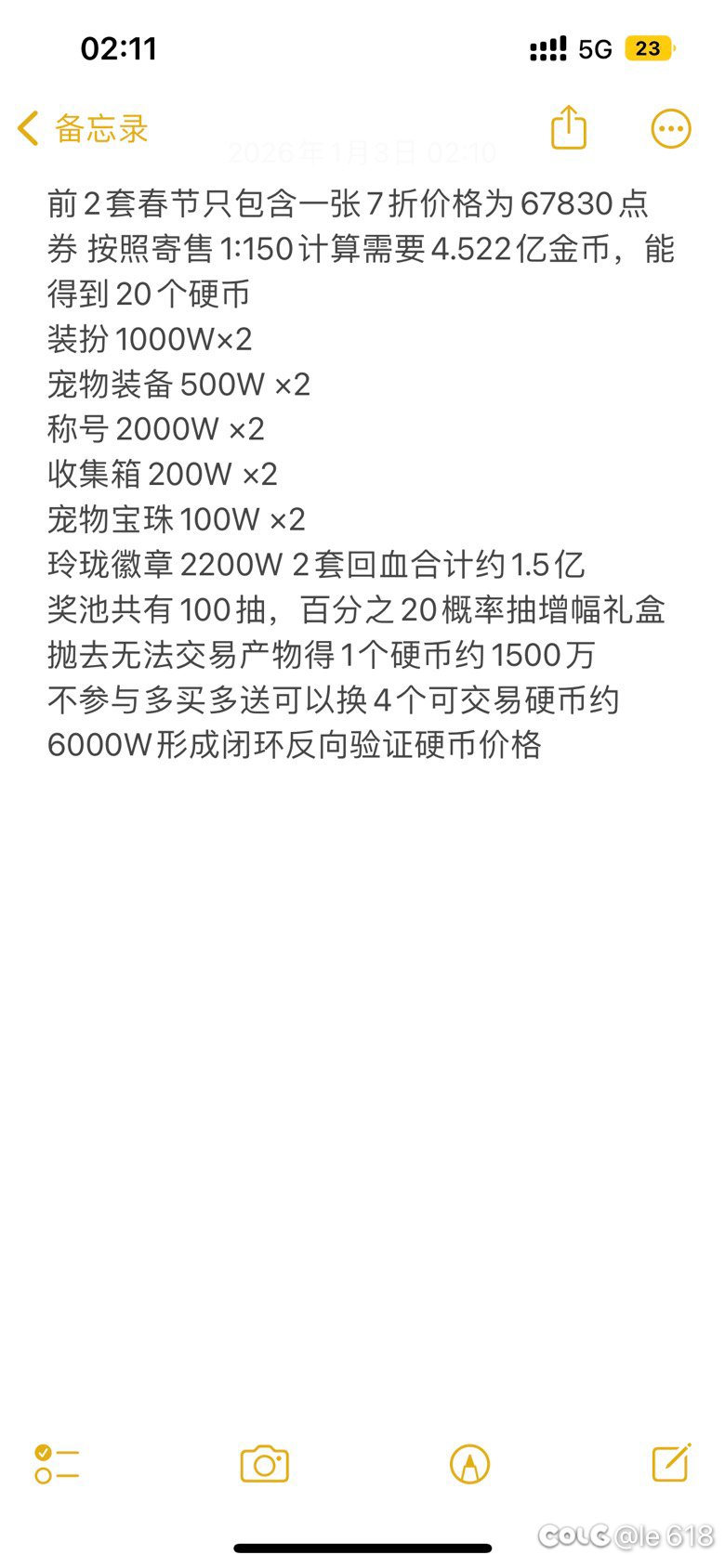725x1568 pixels.
Task: Tap the note date 2026年1月3日
Action: tap(362, 153)
